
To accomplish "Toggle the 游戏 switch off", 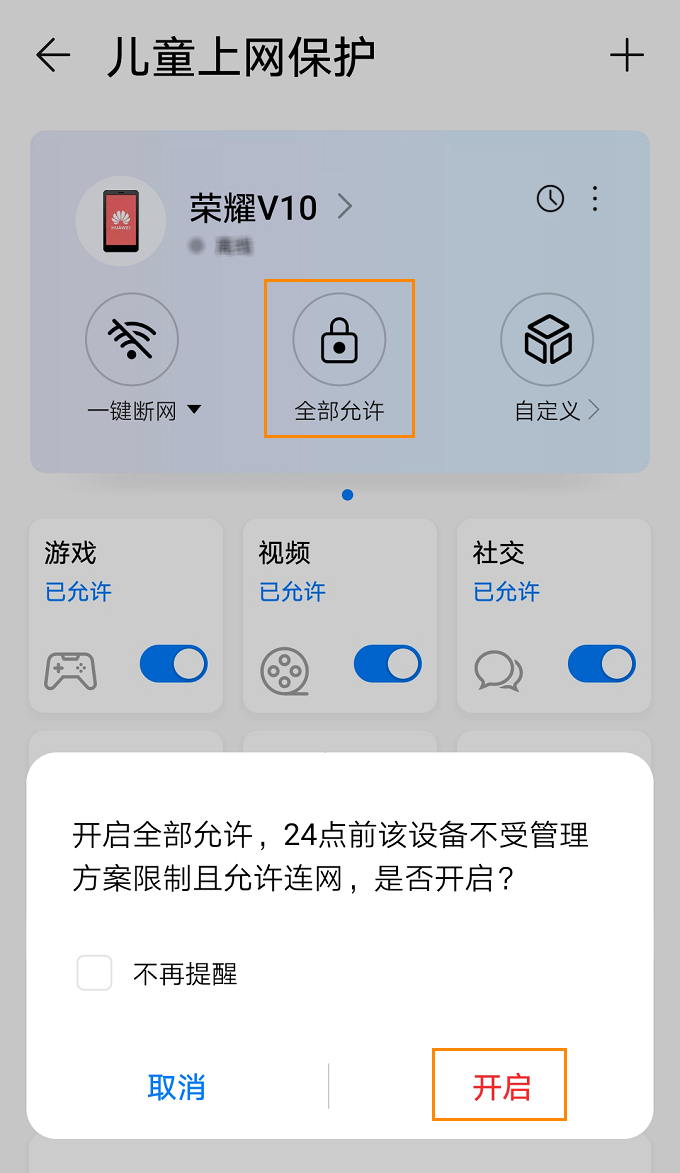I will 174,663.
